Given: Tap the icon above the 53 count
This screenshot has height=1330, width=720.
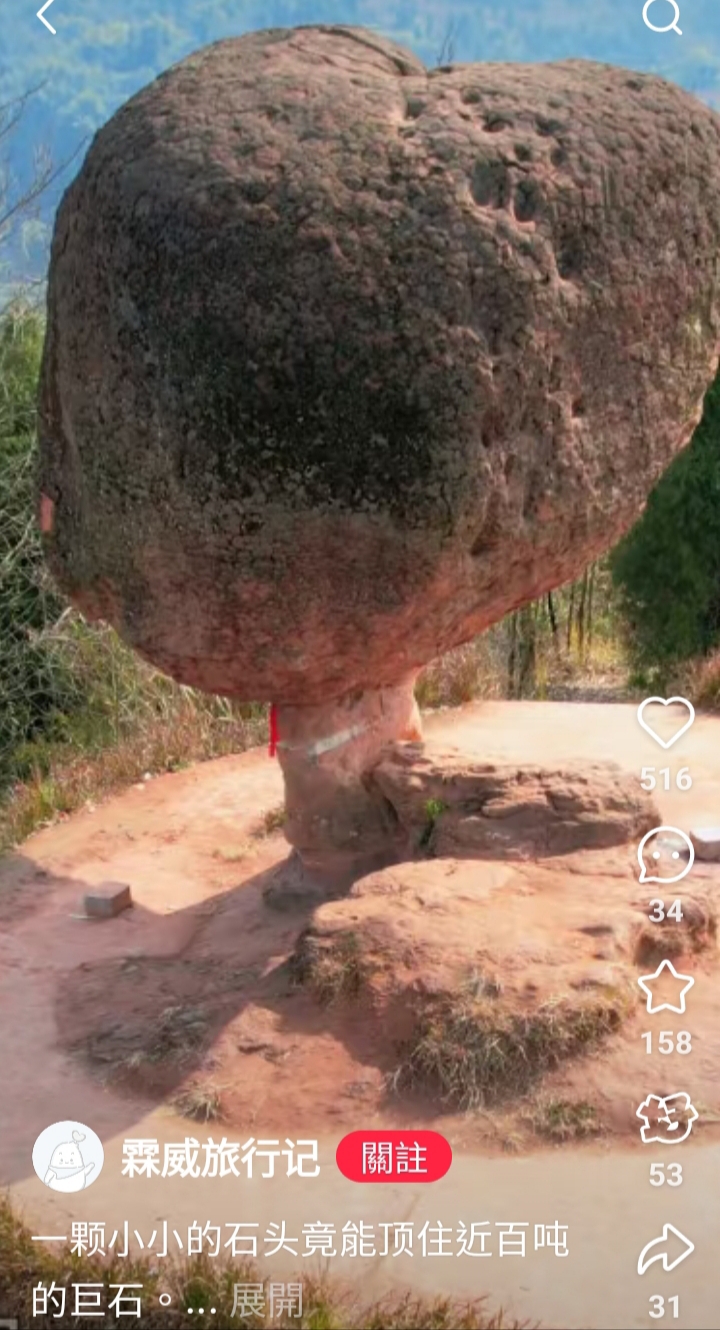Looking at the screenshot, I should tap(666, 1118).
